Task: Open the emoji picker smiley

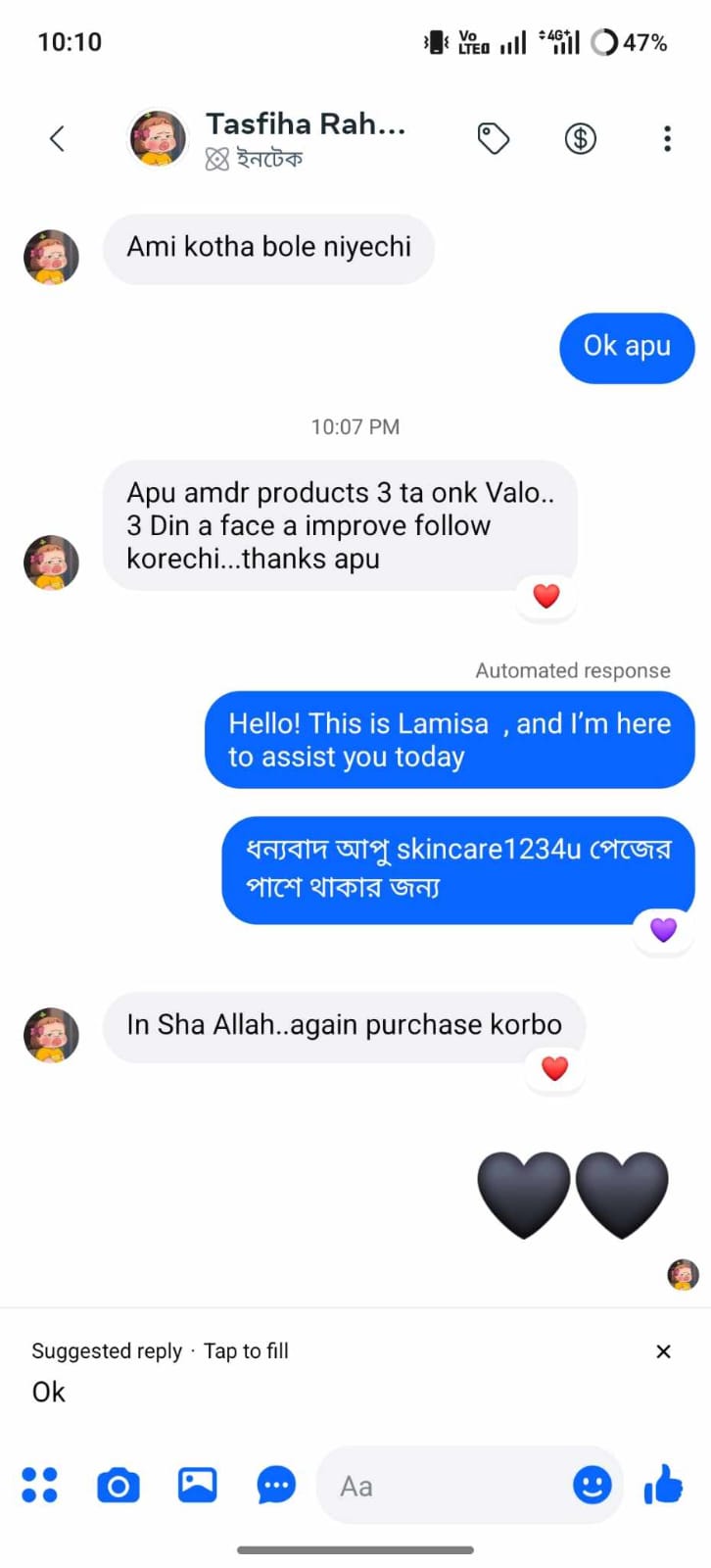Action: (x=592, y=1486)
